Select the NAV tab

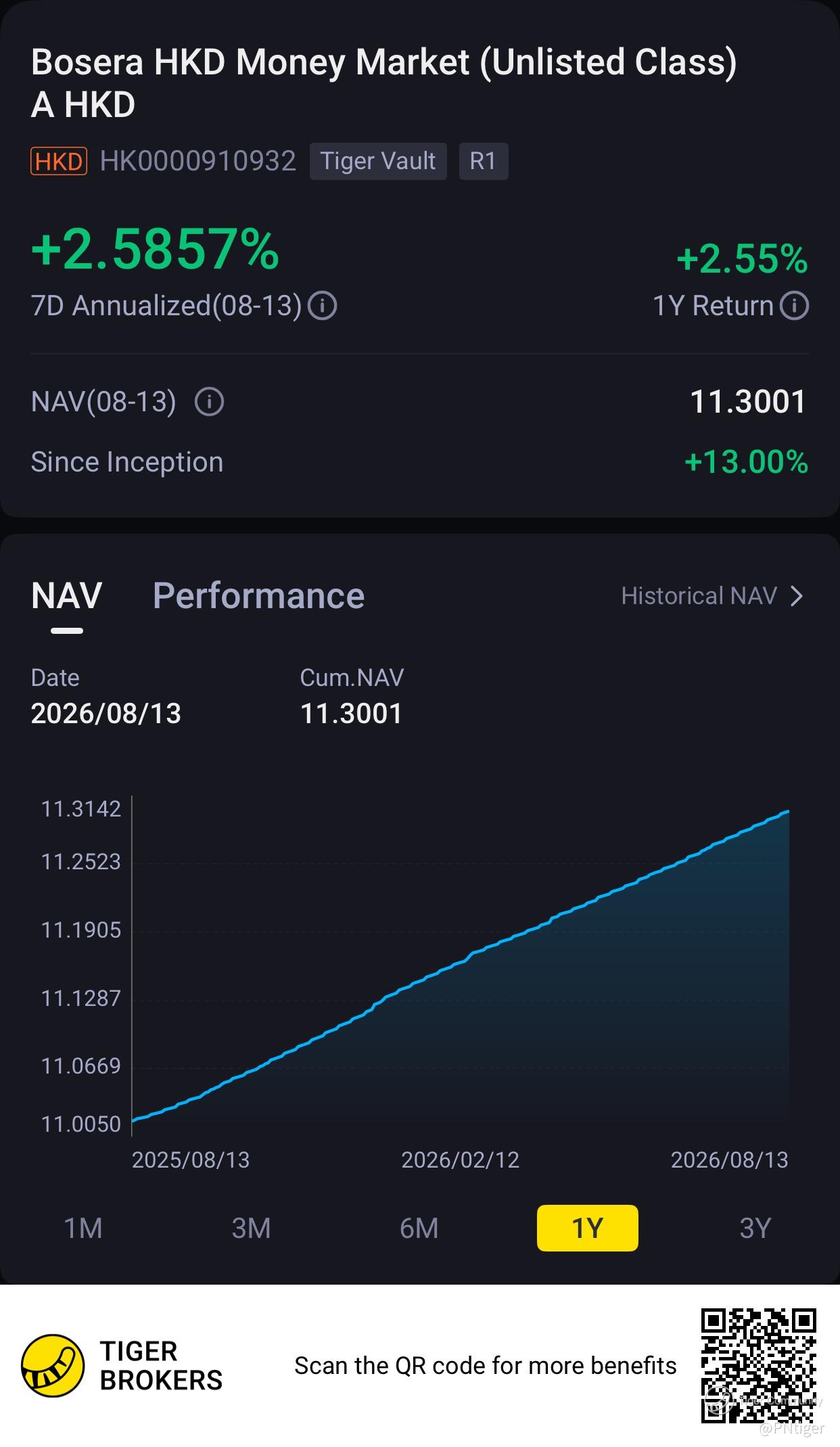click(x=66, y=596)
